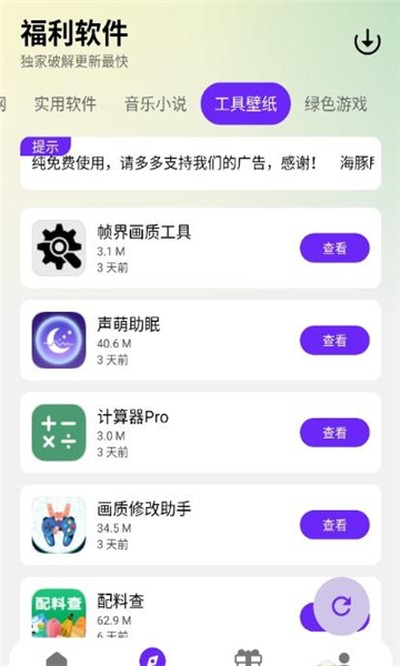This screenshot has height=666, width=400.
Task: Select the 工具壁纸 tab
Action: coord(245,104)
